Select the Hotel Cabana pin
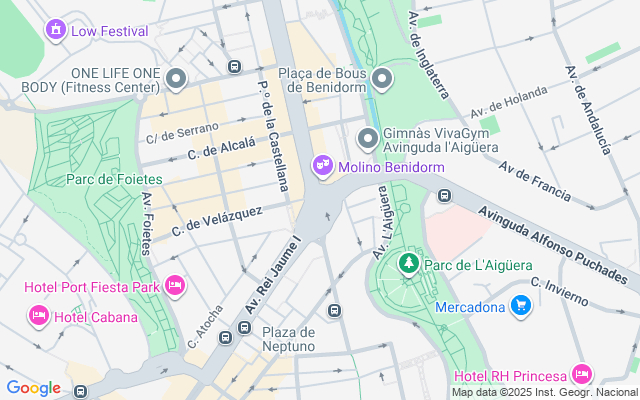The height and width of the screenshot is (400, 640). (39, 317)
